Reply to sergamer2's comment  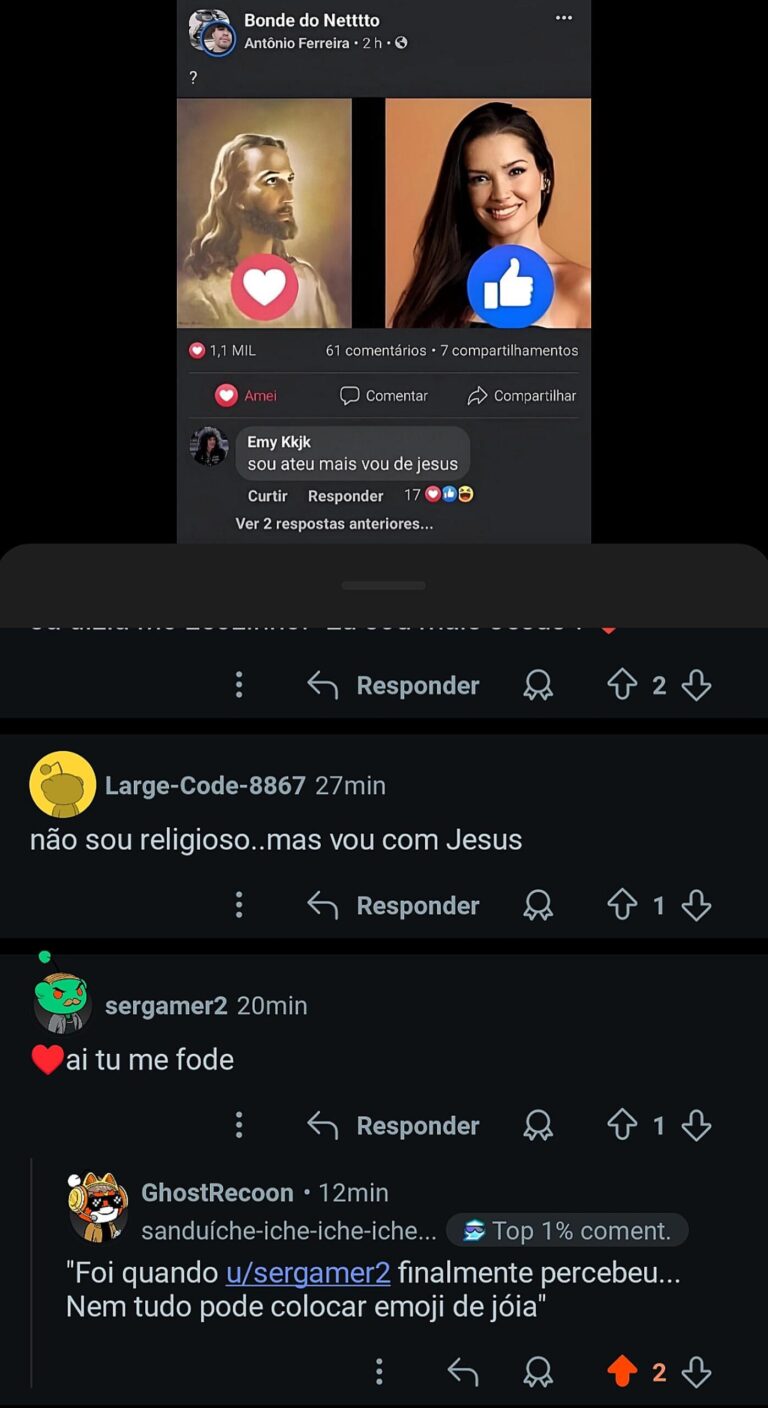point(394,1125)
